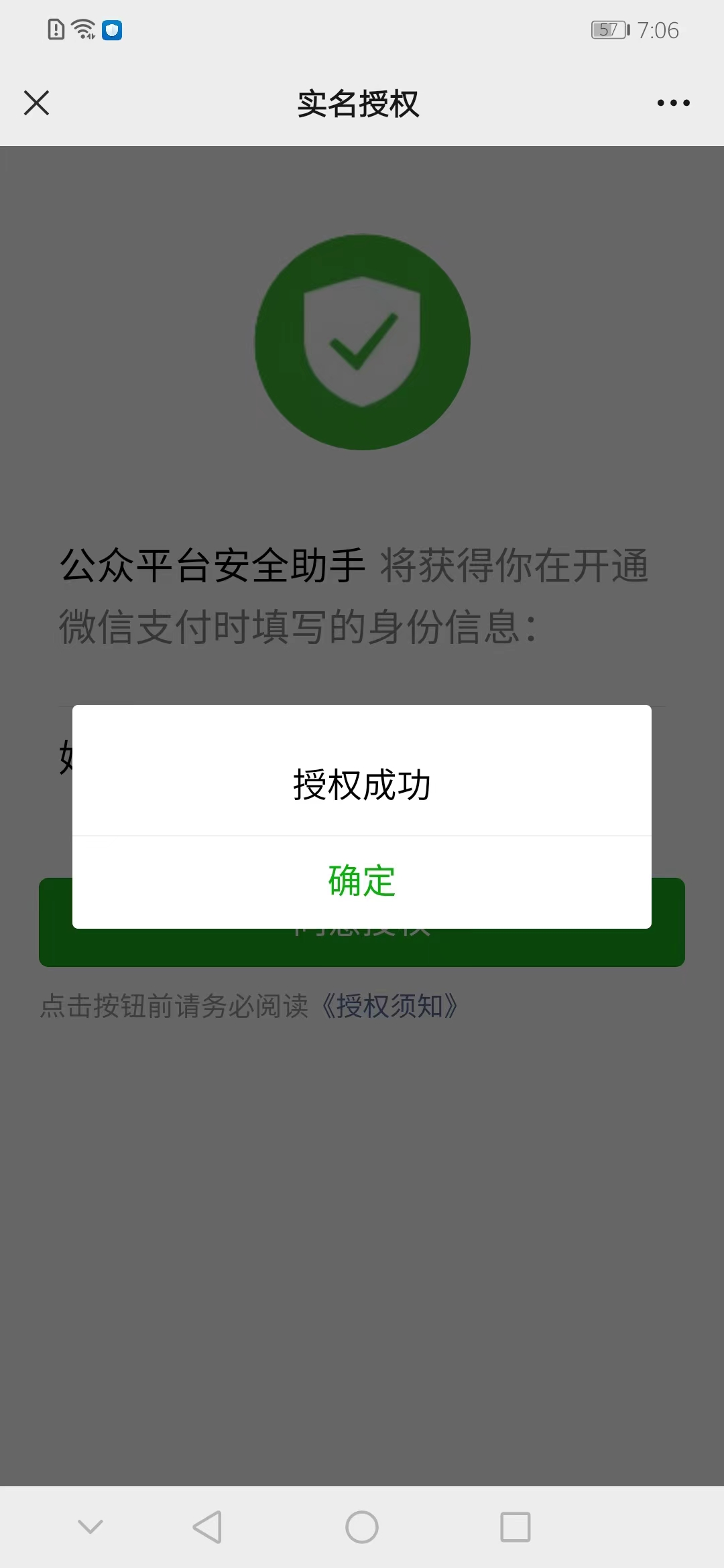This screenshot has height=1568, width=724.
Task: Hide the navigation bar using the down chevron
Action: (90, 1527)
